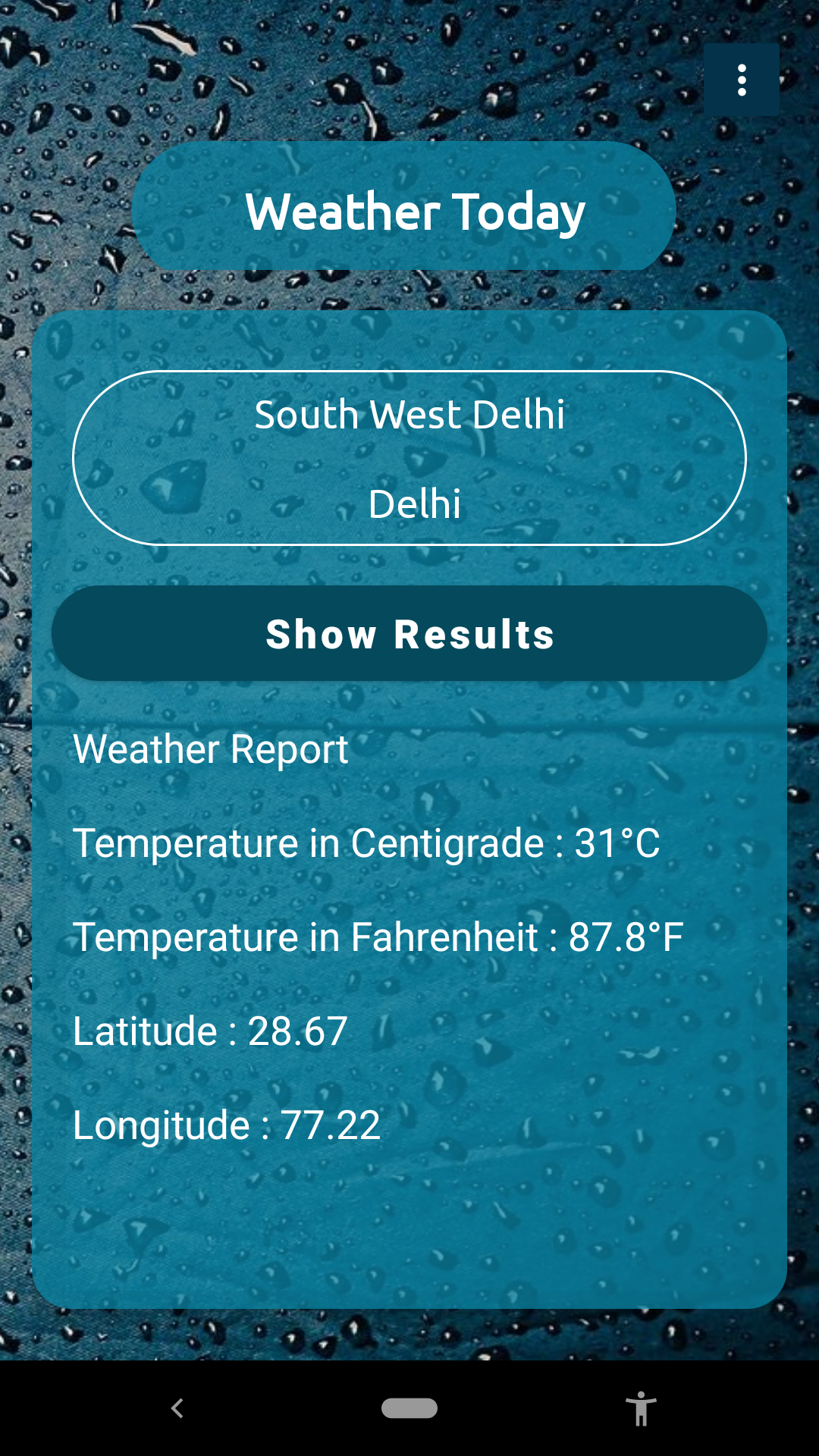Open the three-dot overflow menu

[x=742, y=80]
